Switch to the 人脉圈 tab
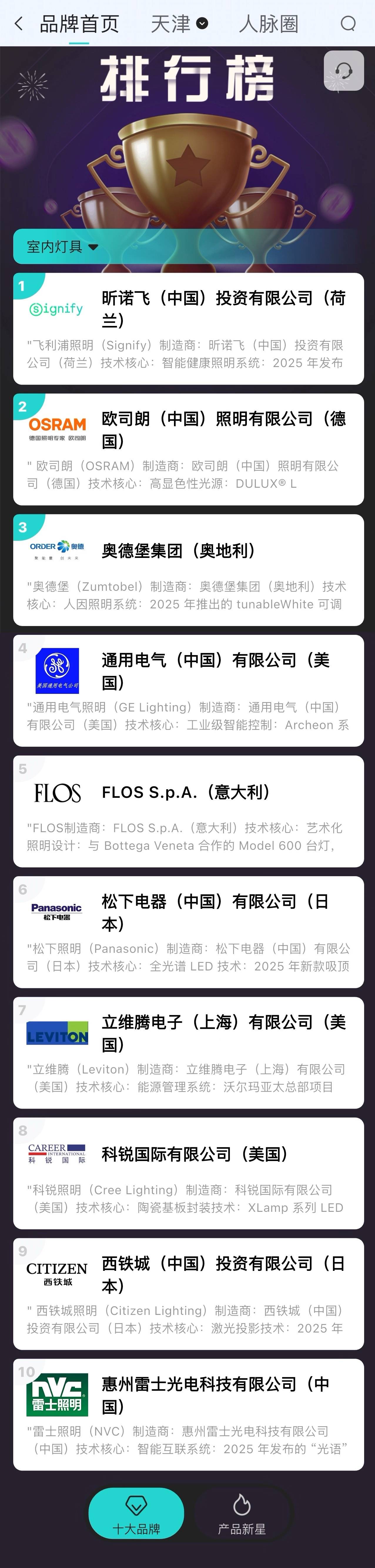This screenshot has width=375, height=1568. (269, 24)
